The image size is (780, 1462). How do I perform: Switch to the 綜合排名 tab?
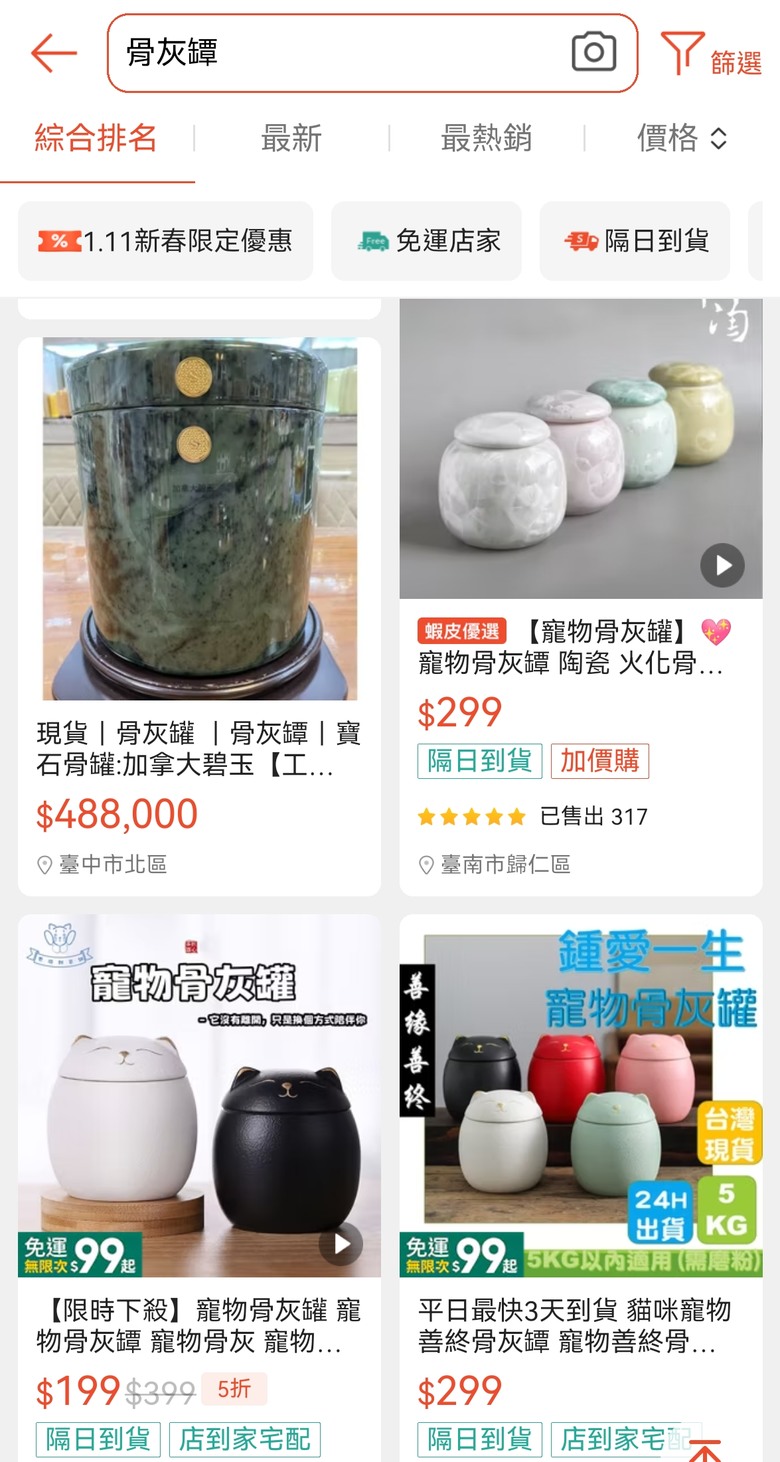96,138
